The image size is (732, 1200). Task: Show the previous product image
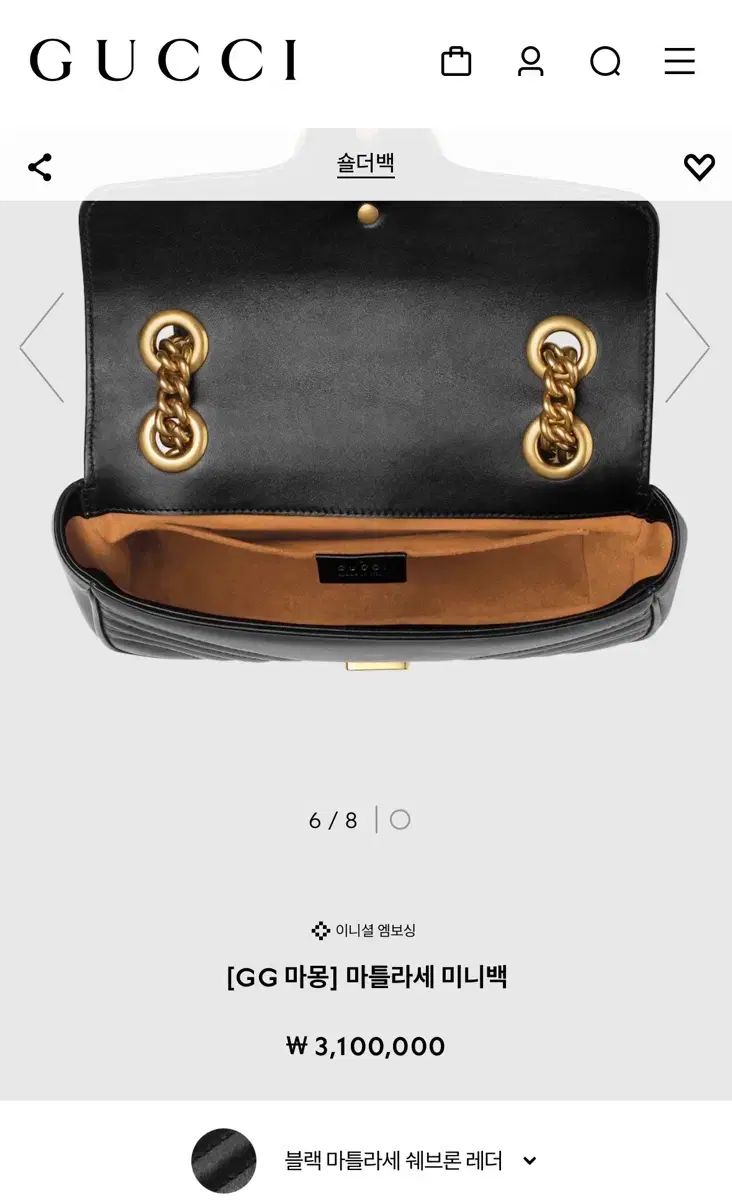click(42, 347)
